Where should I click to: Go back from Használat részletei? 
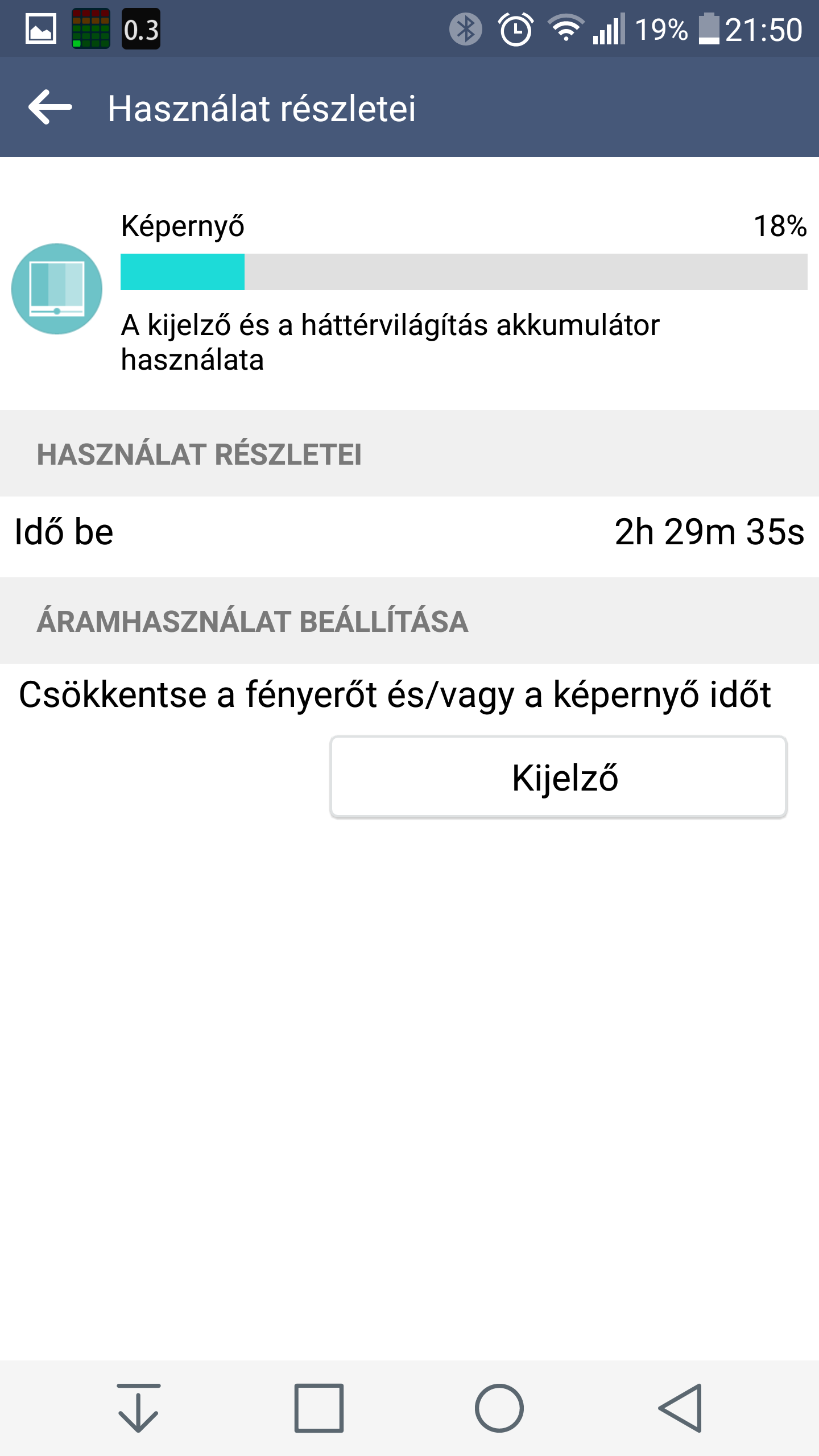pos(50,107)
